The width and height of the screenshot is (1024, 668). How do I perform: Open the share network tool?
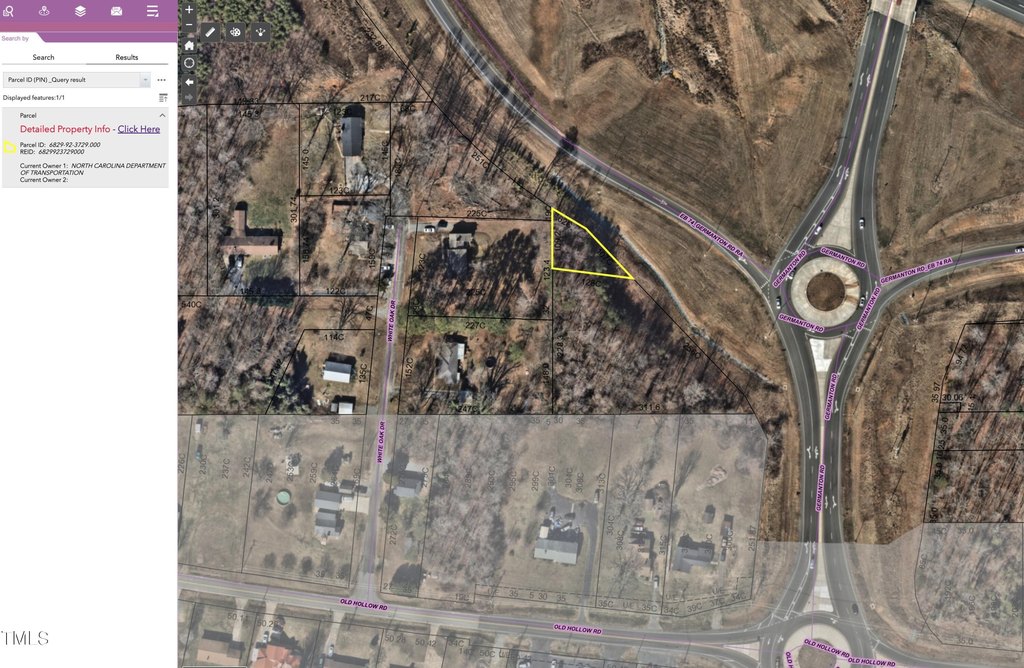[x=260, y=32]
